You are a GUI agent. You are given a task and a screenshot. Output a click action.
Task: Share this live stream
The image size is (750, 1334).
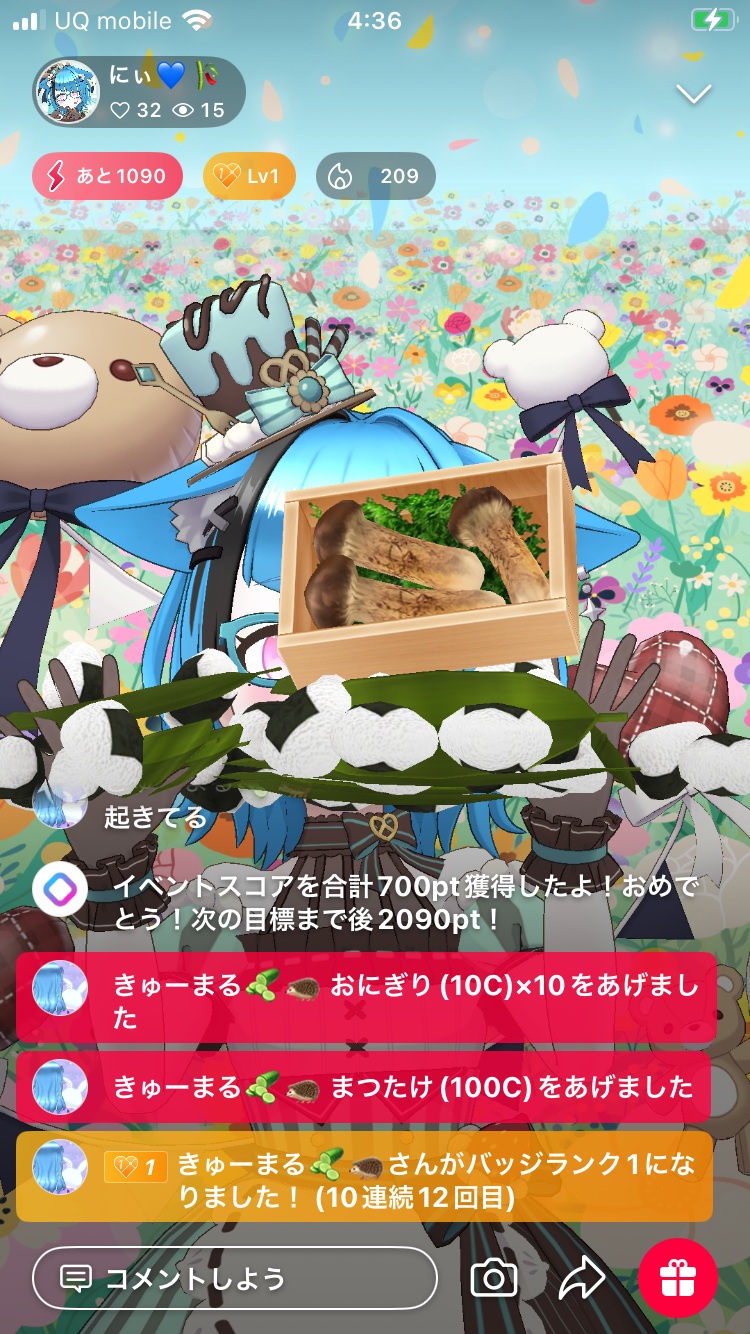[x=581, y=1277]
